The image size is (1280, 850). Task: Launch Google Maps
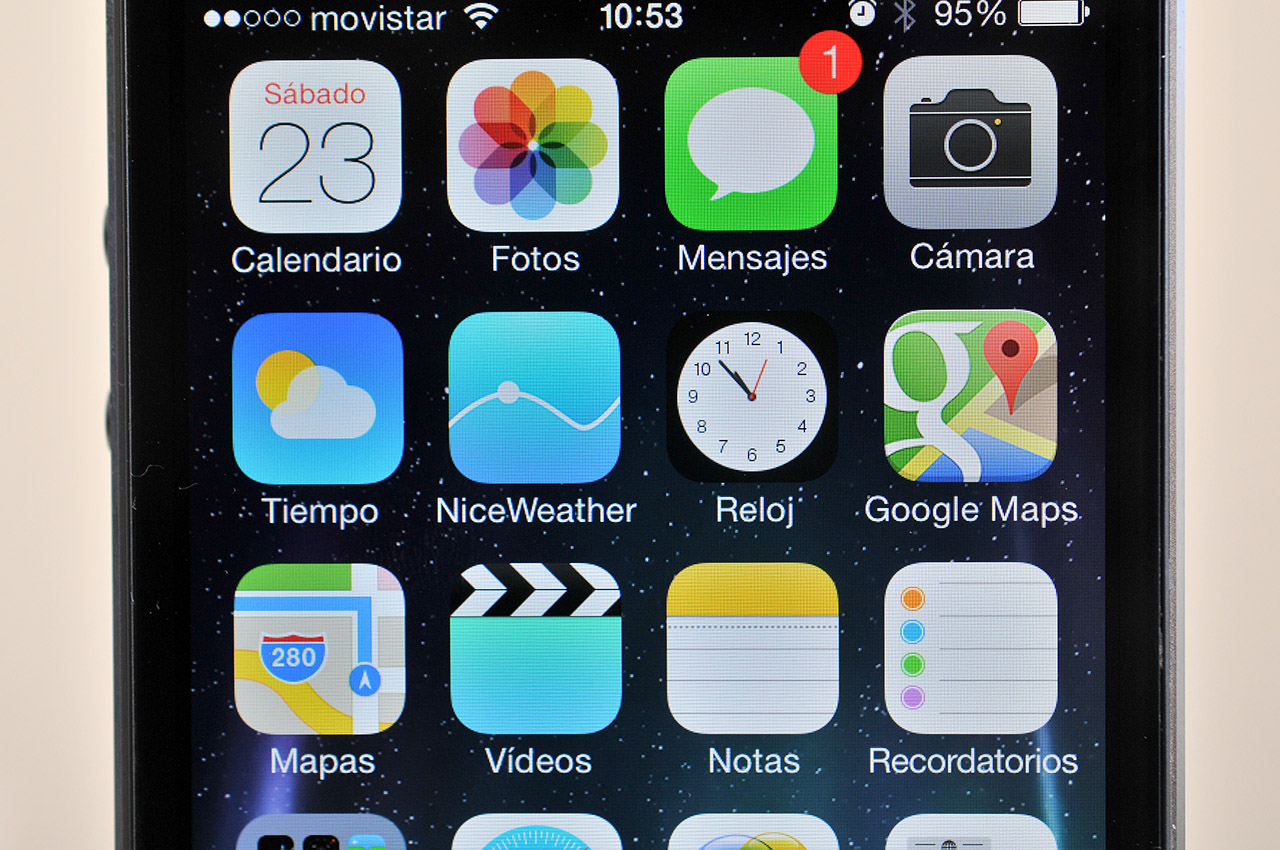point(970,396)
